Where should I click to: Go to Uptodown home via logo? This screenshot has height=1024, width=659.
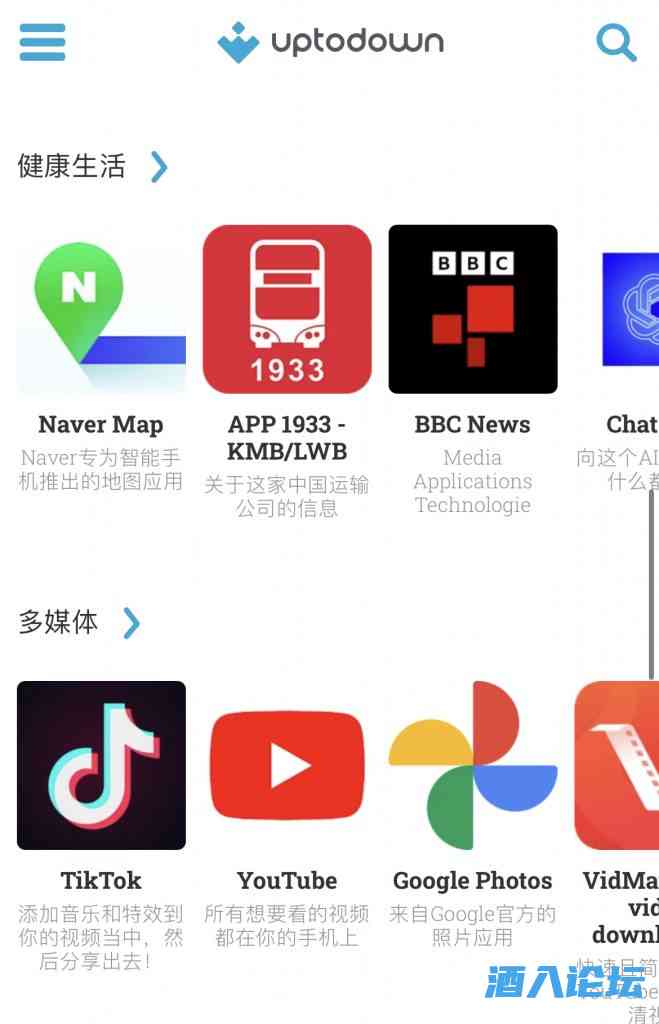click(x=330, y=42)
